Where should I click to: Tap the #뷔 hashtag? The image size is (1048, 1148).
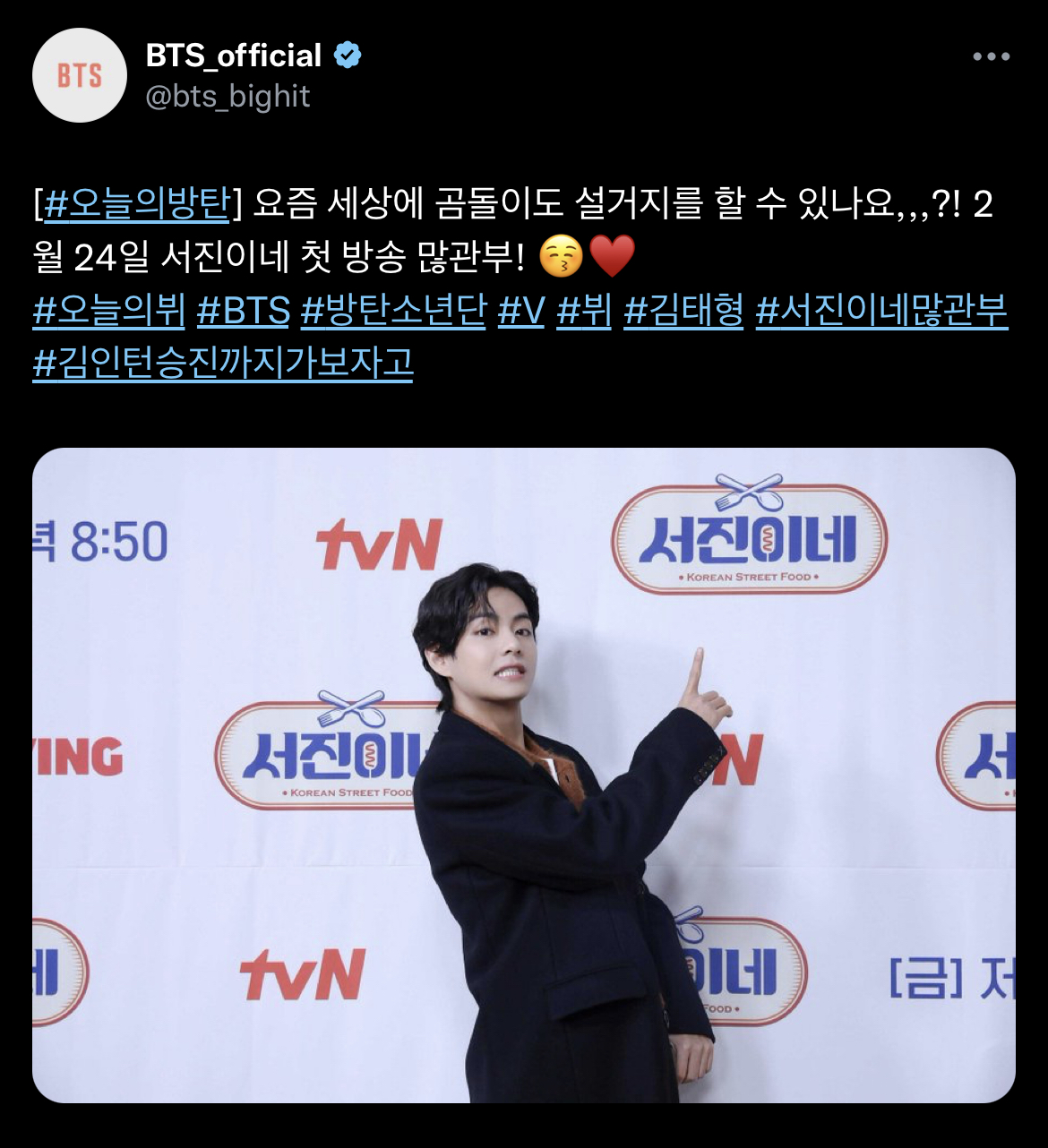click(x=584, y=311)
